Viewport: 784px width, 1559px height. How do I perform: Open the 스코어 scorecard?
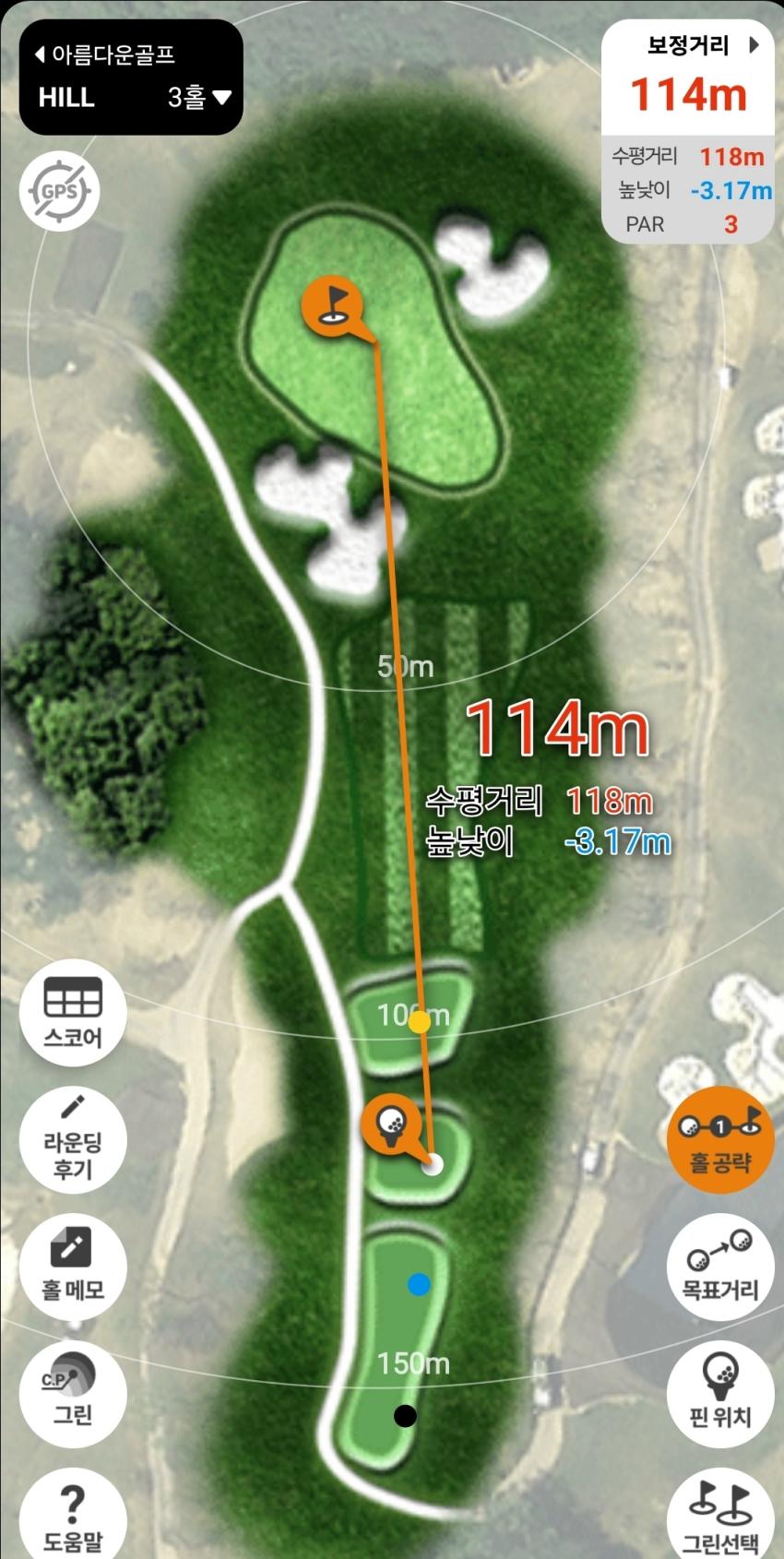[73, 1013]
